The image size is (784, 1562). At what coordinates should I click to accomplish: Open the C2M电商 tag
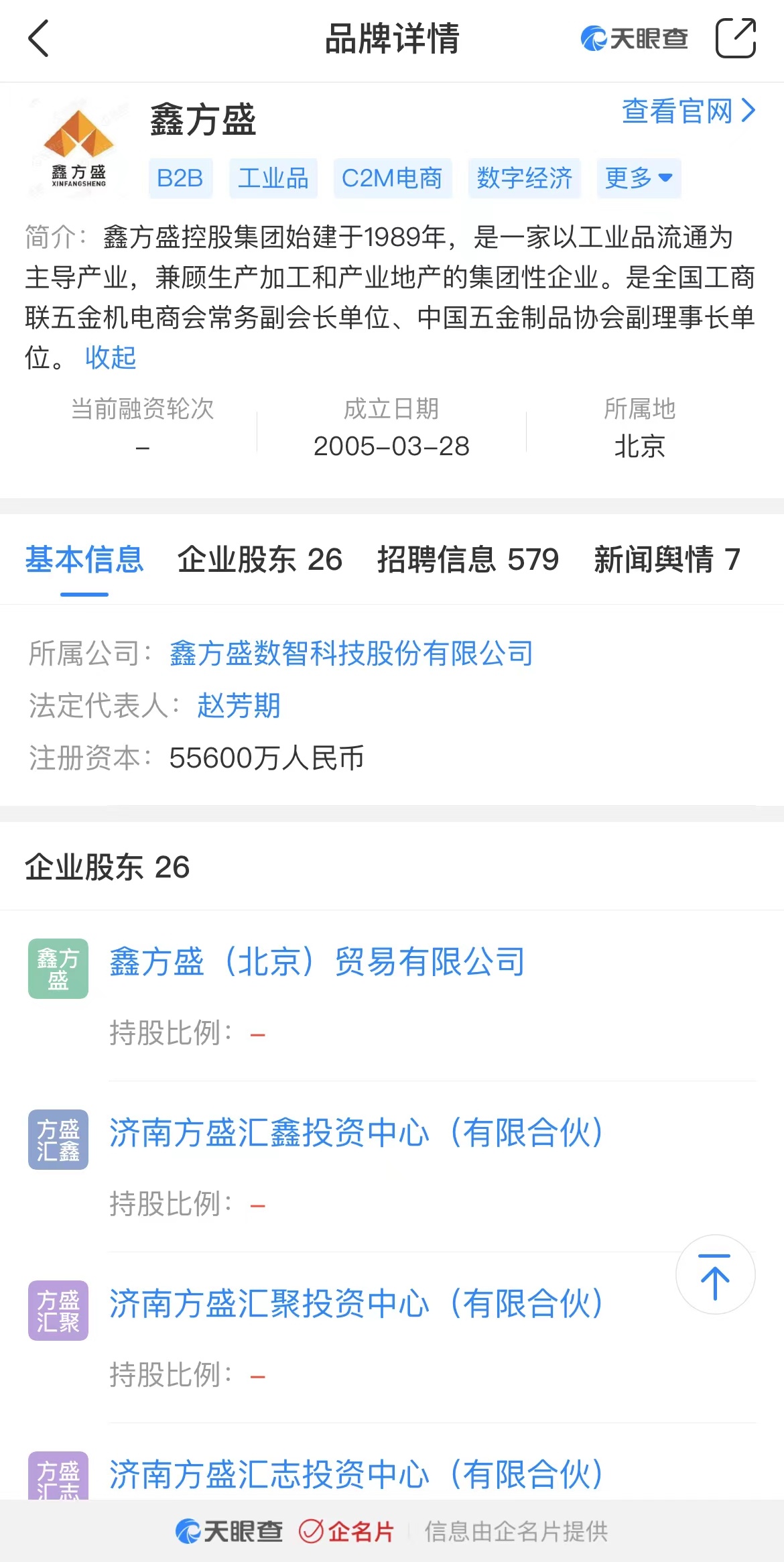[x=393, y=178]
